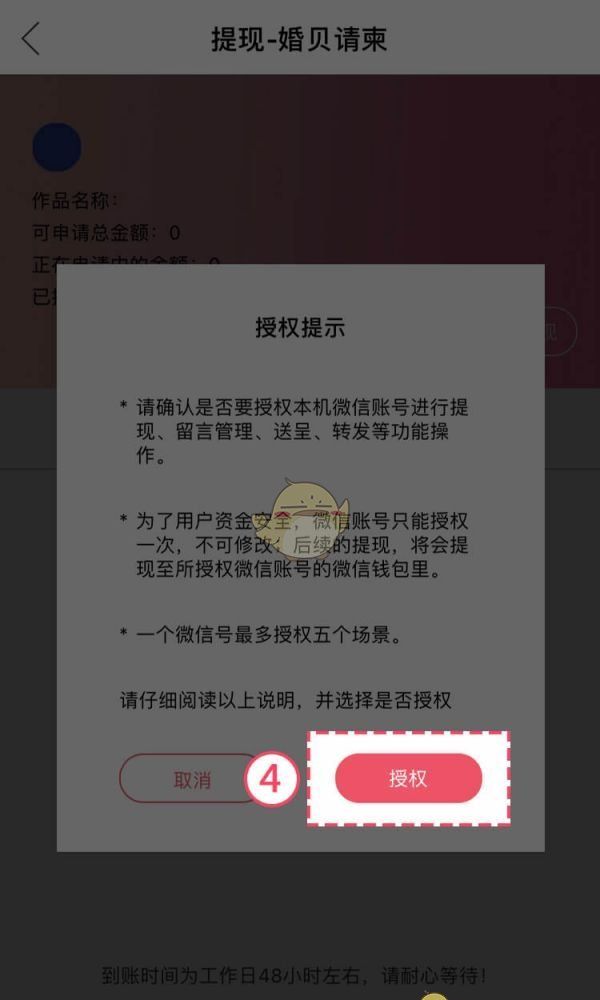This screenshot has width=600, height=1000.
Task: Tap the 授权 button to authorize
Action: pos(408,778)
